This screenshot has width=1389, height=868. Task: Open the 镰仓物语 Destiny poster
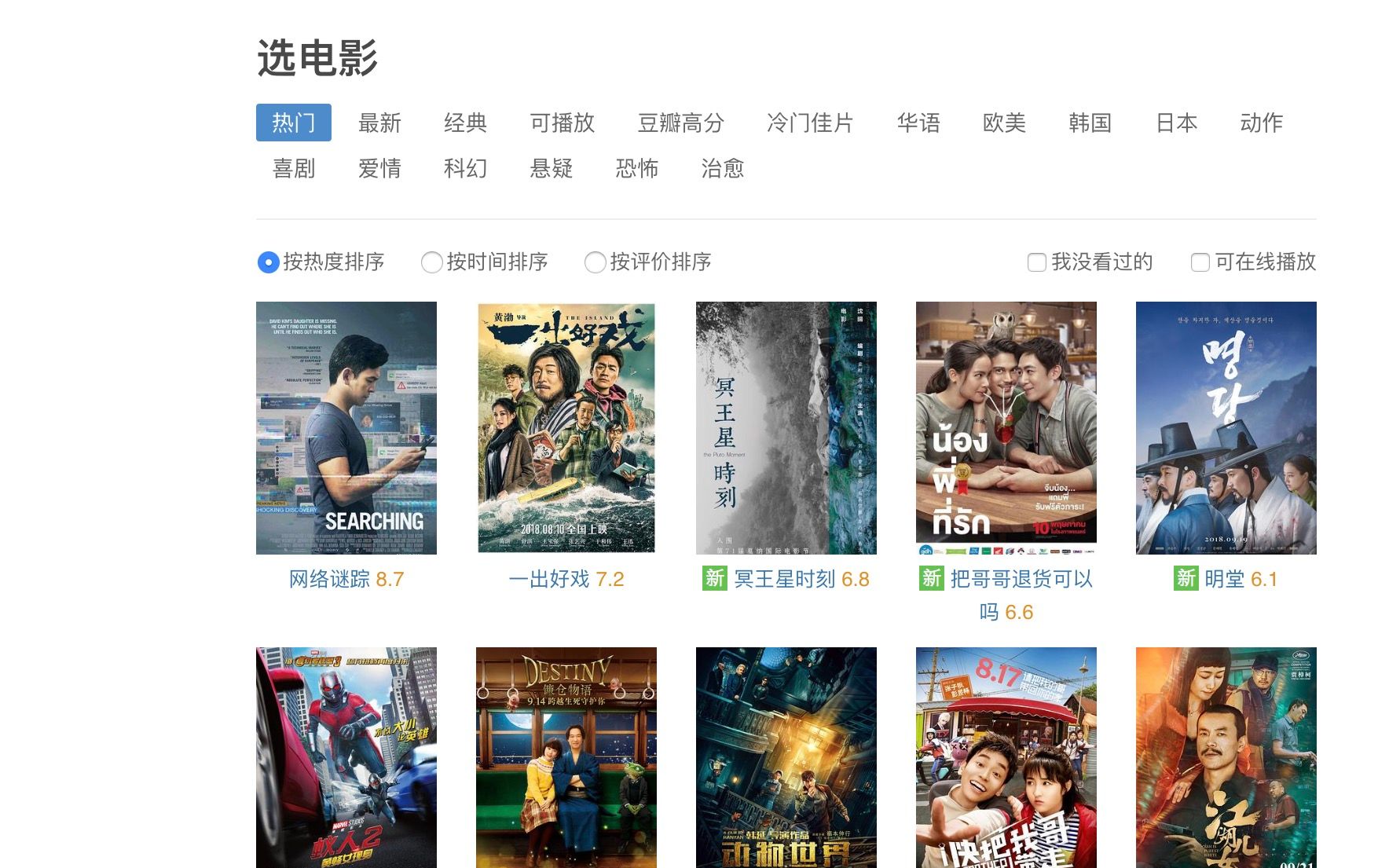566,757
